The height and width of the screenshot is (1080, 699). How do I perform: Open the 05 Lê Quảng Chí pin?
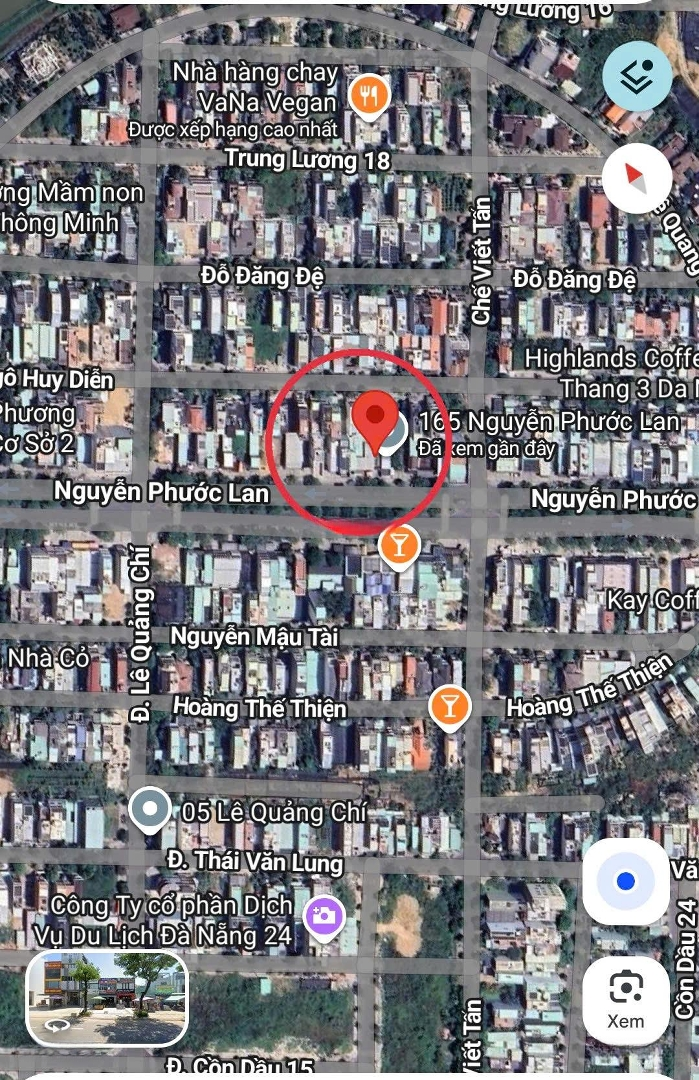pos(150,808)
